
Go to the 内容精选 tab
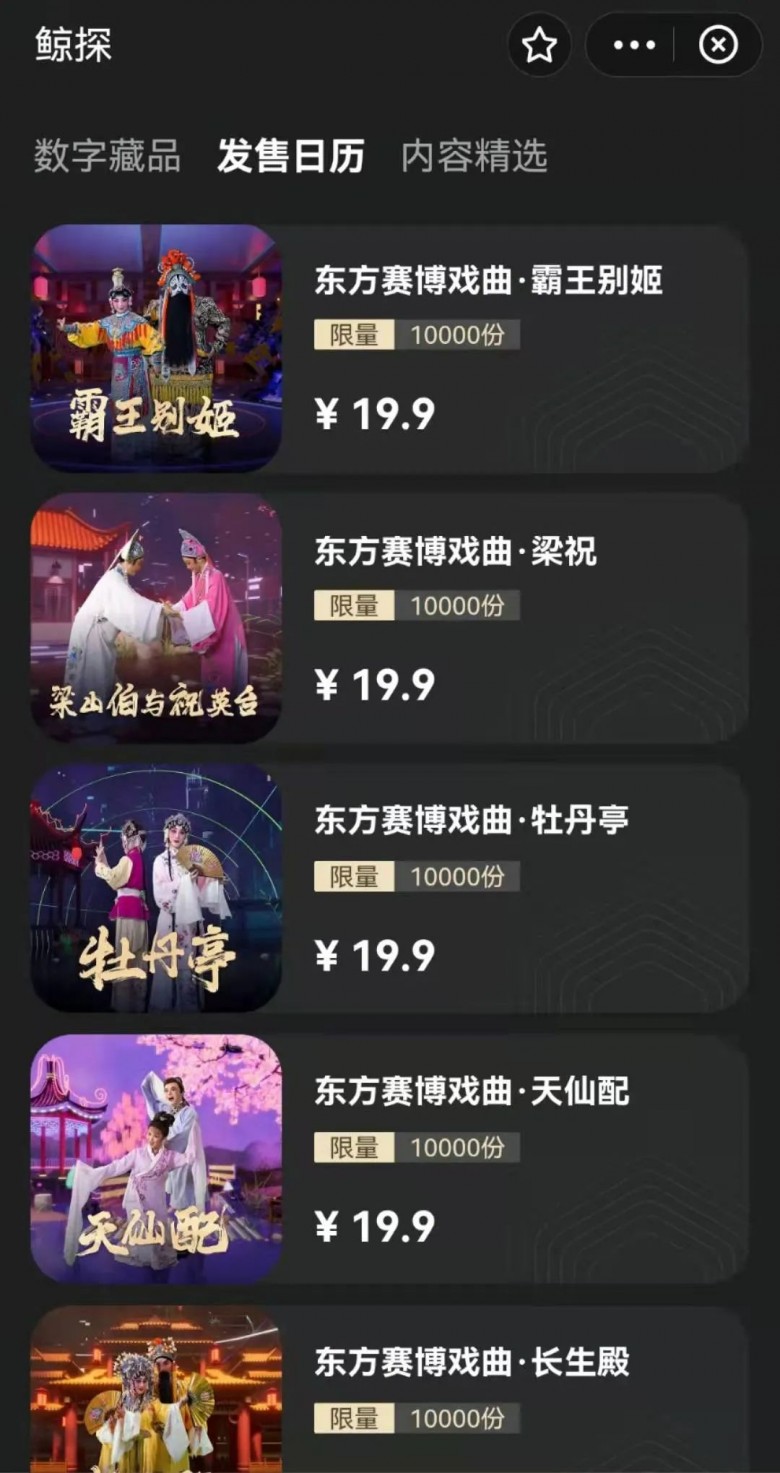click(474, 157)
